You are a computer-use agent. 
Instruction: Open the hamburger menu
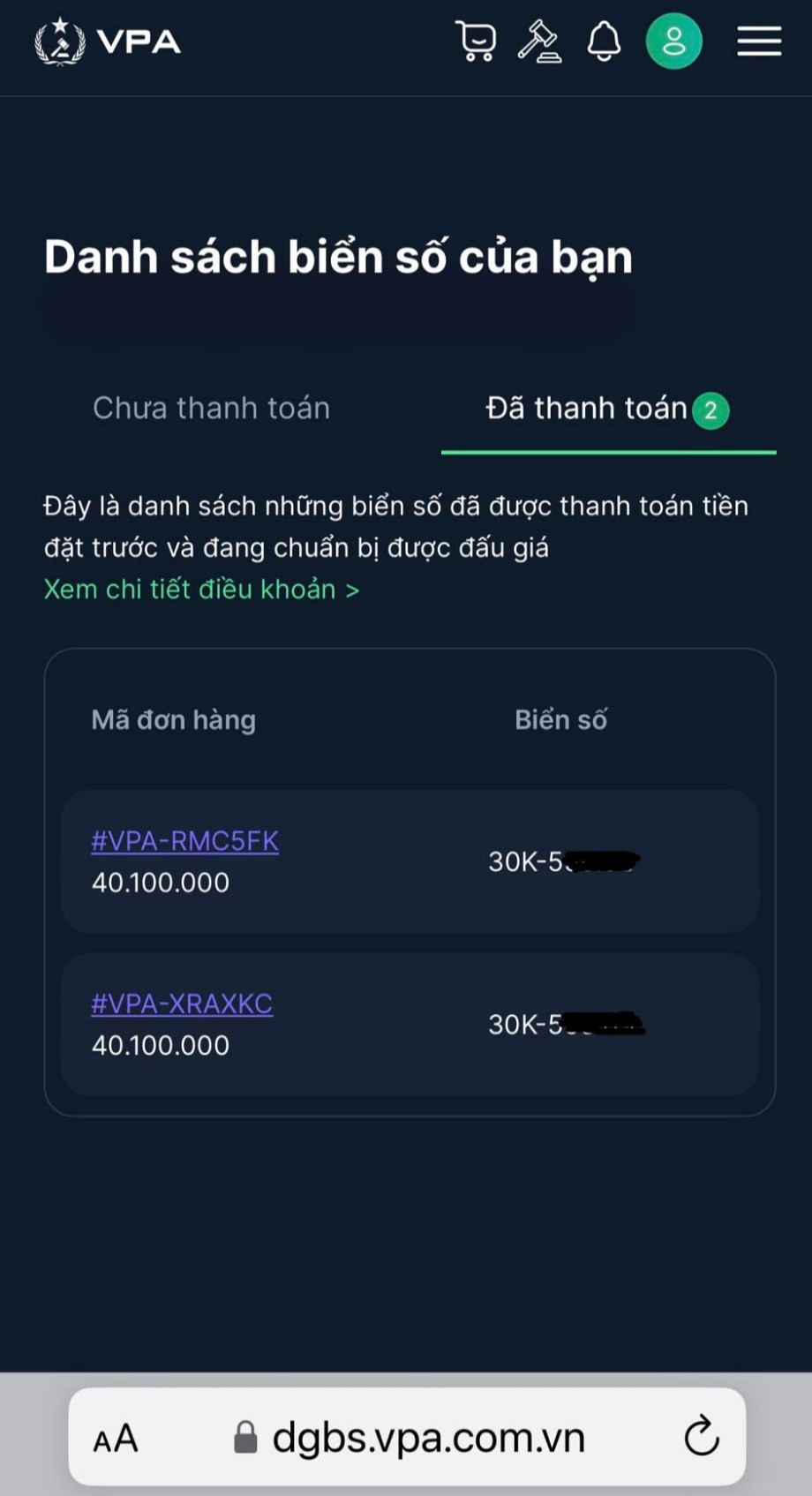[x=759, y=41]
